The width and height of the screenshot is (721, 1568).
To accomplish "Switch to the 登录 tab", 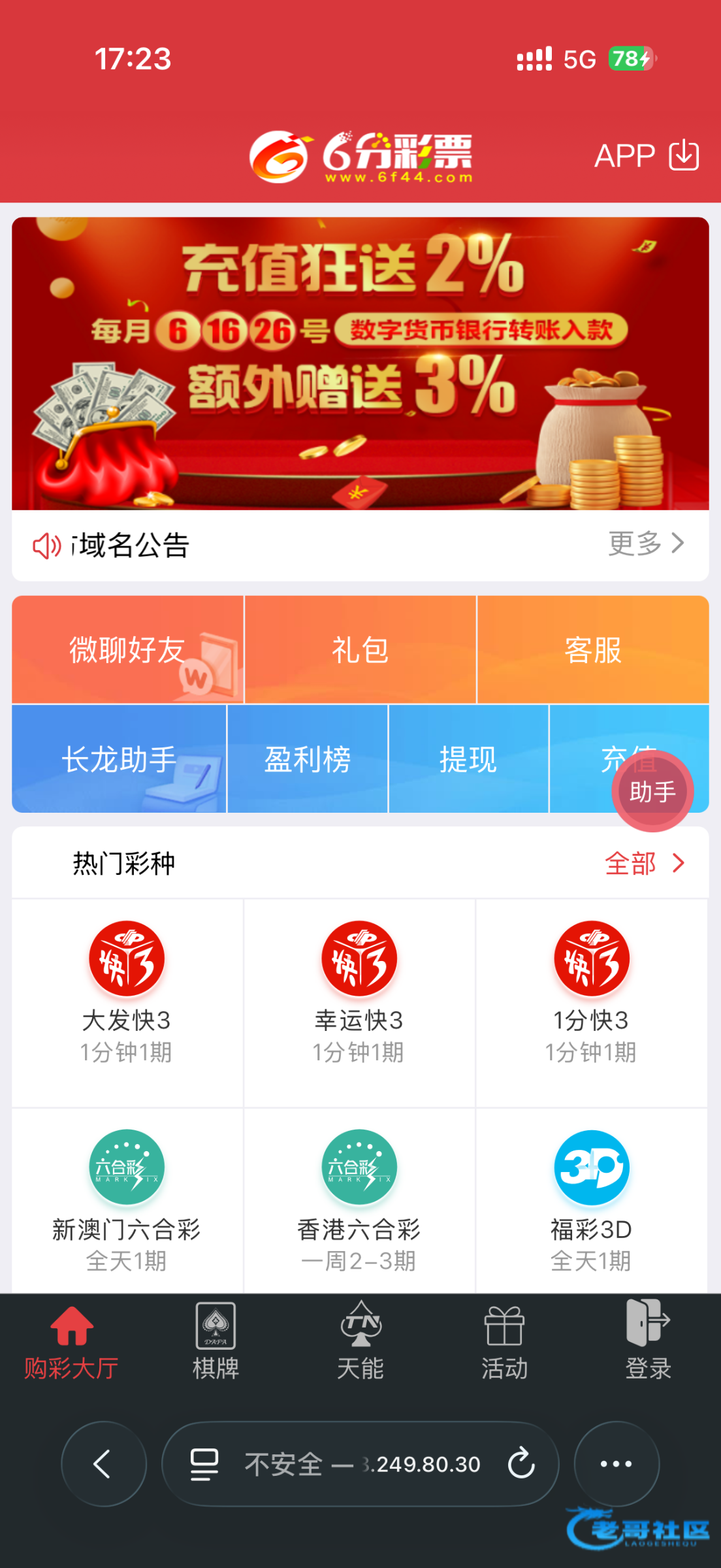I will 648,1341.
